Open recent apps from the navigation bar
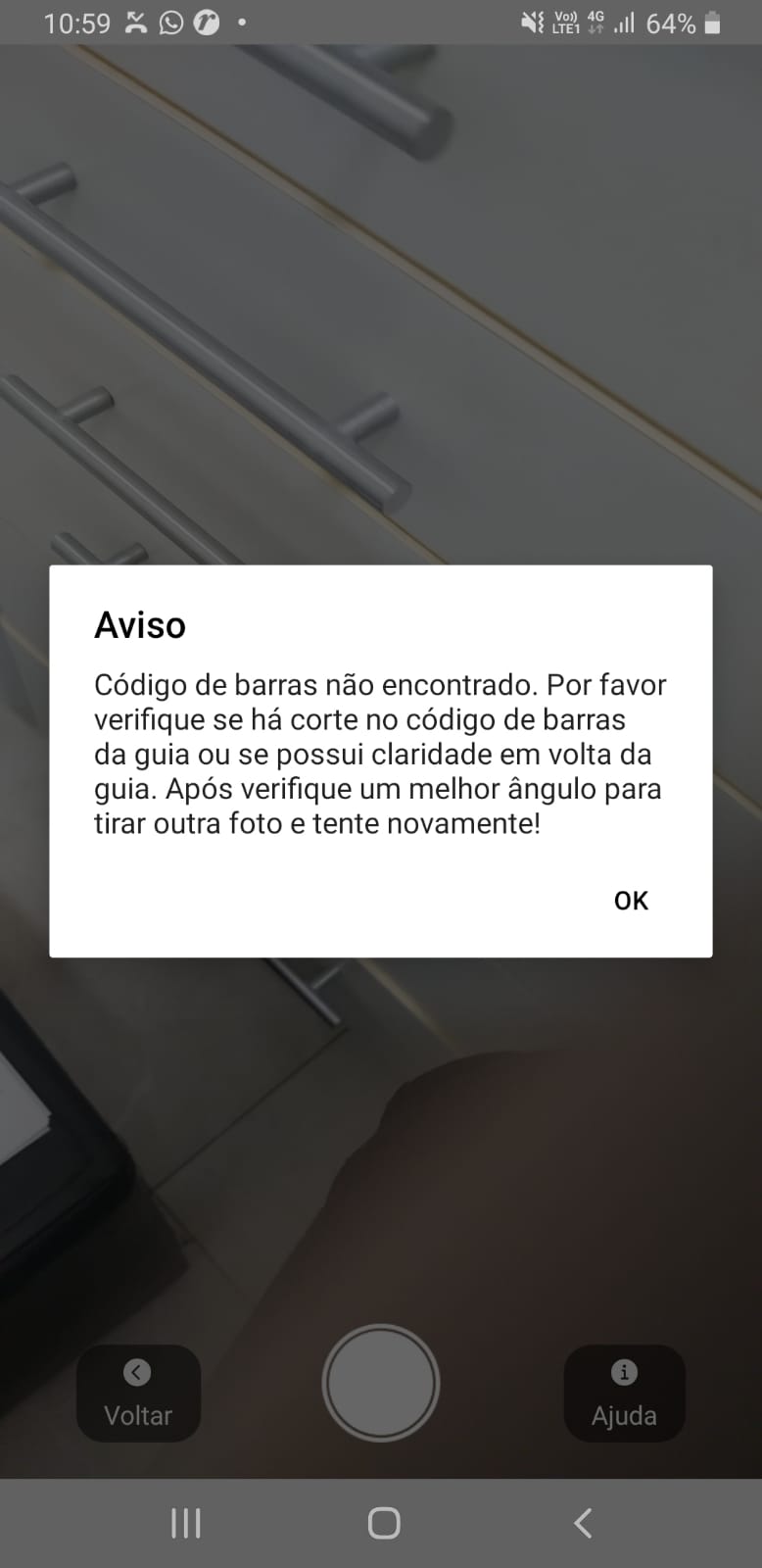 point(186,1523)
